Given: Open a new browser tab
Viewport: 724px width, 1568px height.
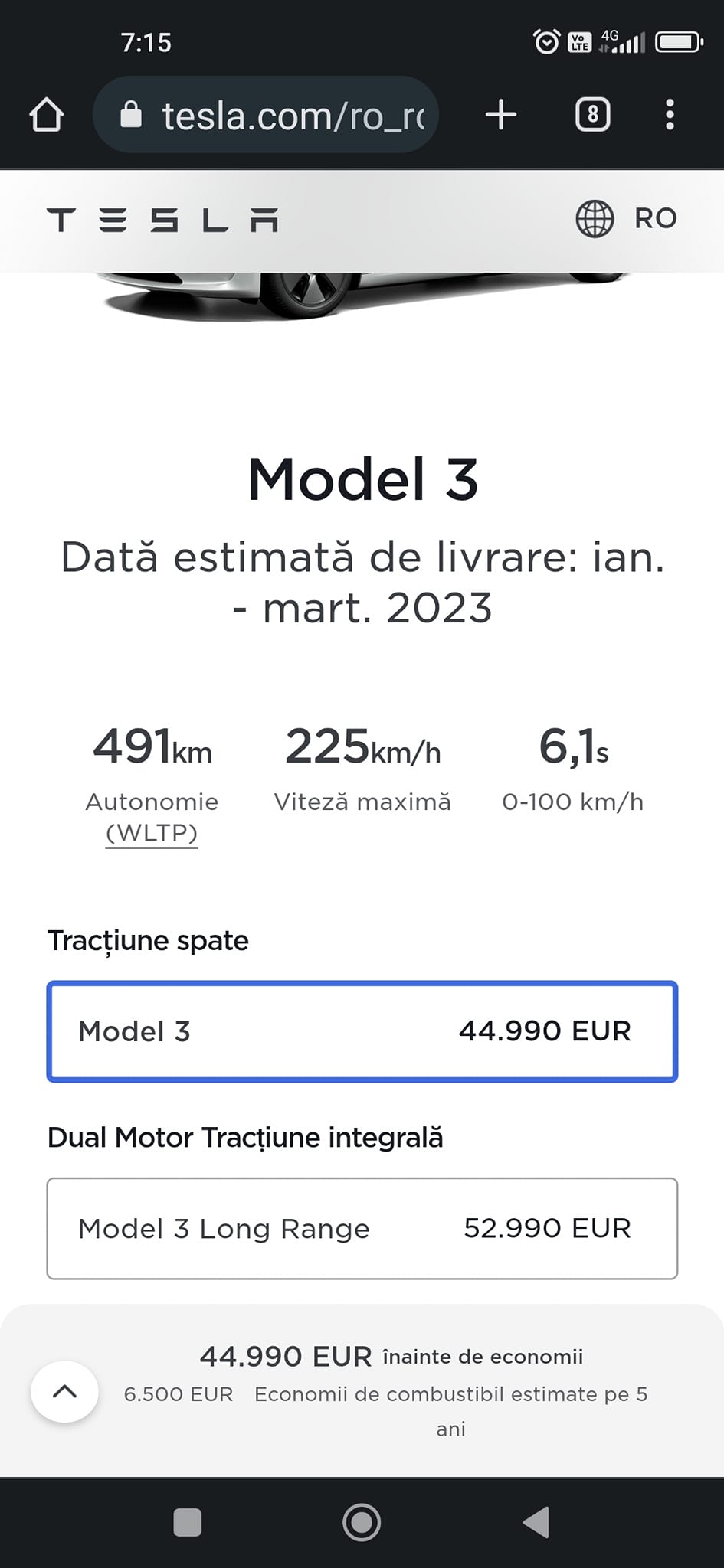Looking at the screenshot, I should point(501,116).
